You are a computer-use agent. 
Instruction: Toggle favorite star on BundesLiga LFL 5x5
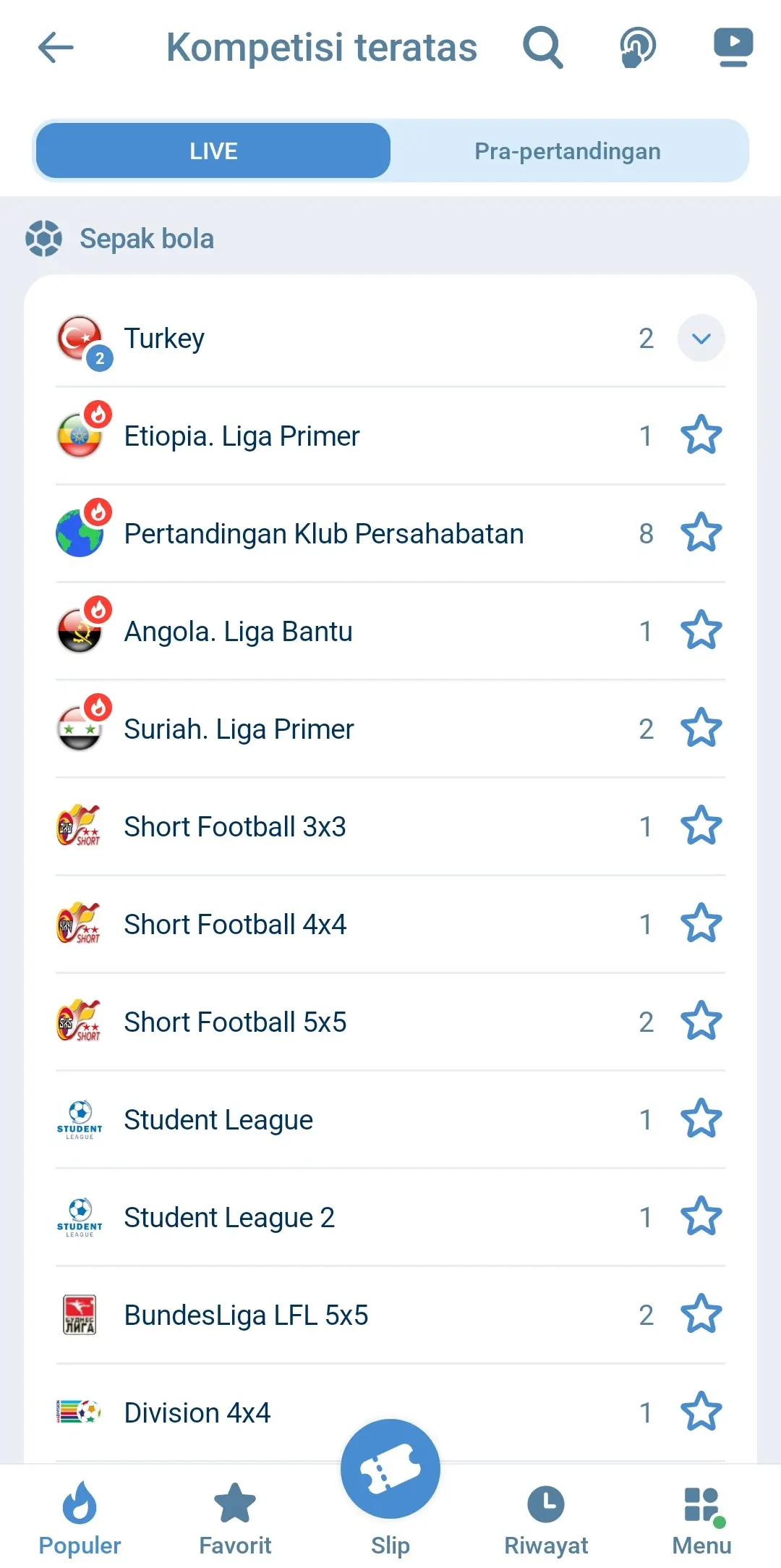[x=700, y=1315]
